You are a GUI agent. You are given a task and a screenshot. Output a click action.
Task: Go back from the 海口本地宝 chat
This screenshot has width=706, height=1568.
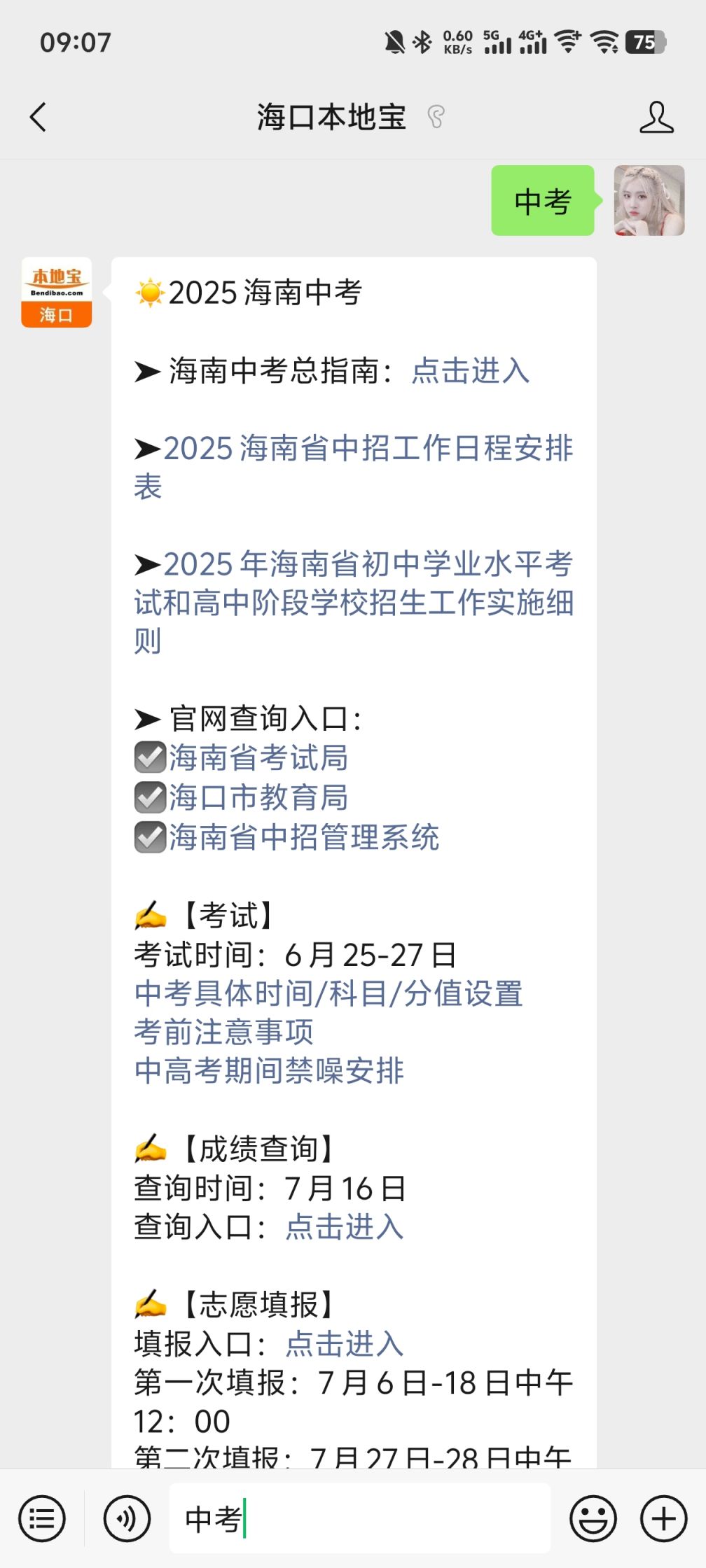pyautogui.click(x=39, y=117)
